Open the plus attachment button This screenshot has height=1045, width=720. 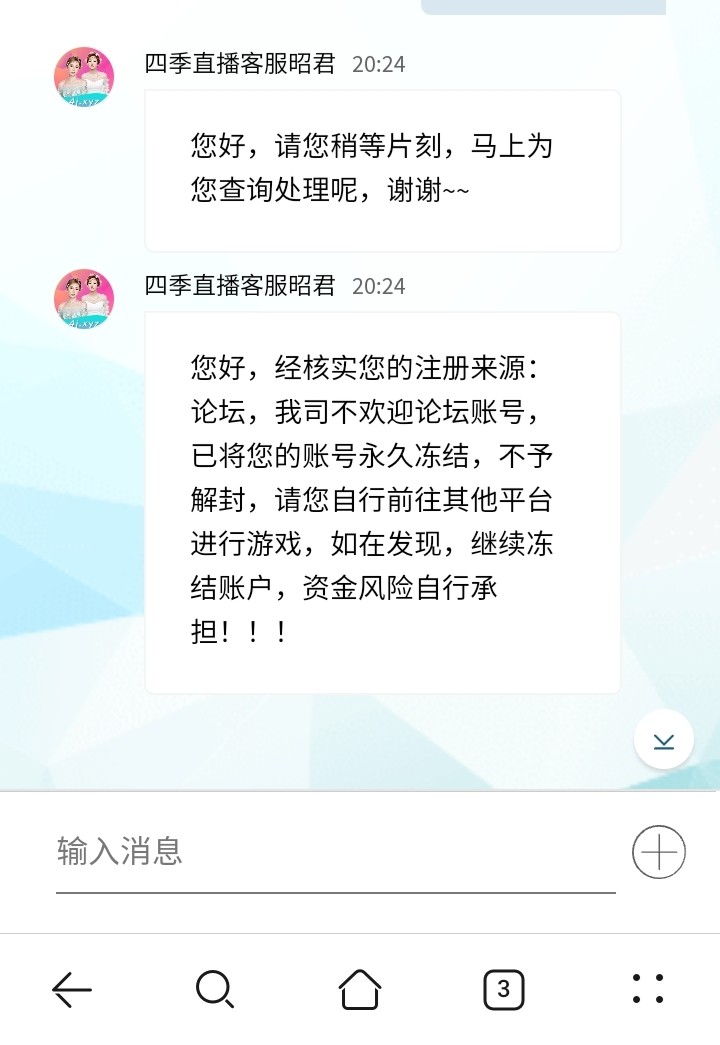pos(659,853)
